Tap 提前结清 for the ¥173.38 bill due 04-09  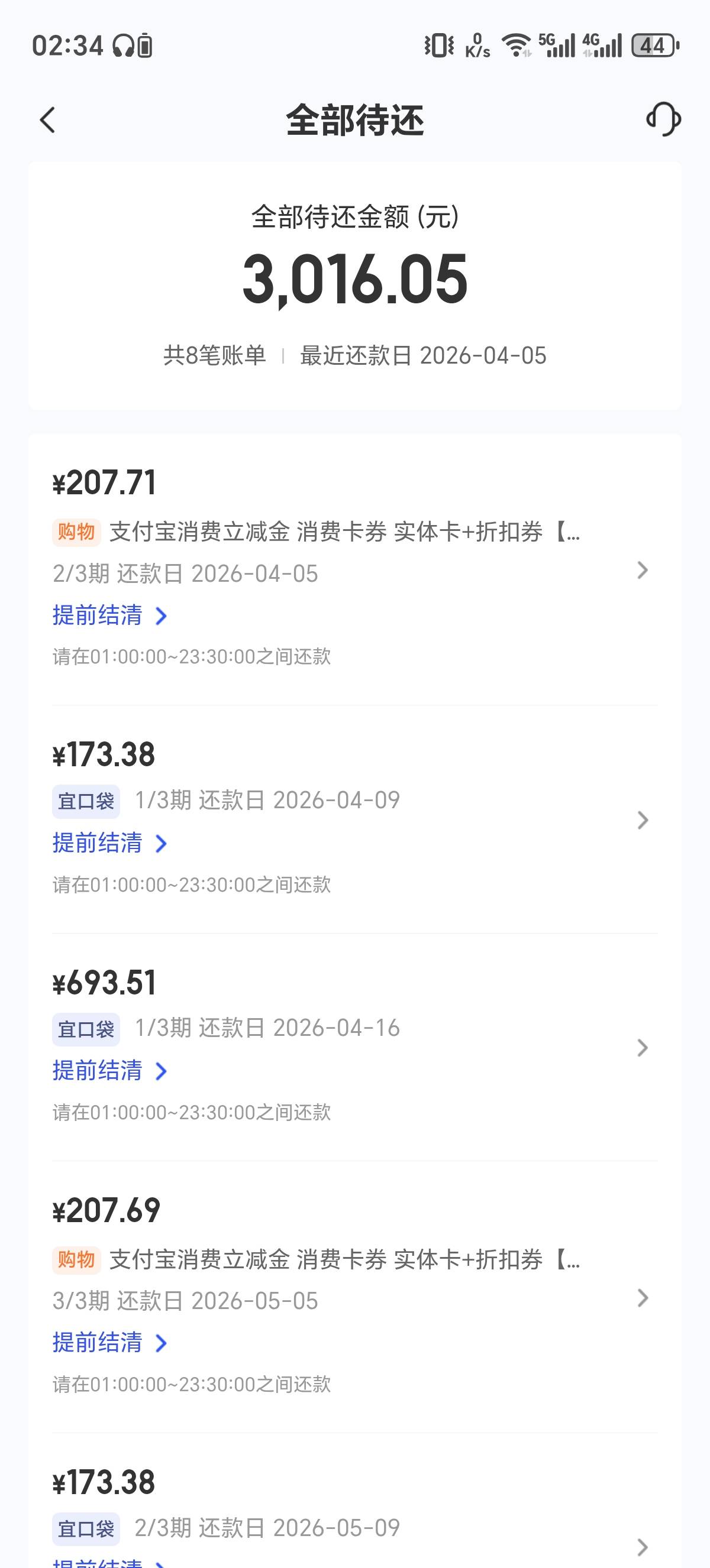pyautogui.click(x=110, y=843)
